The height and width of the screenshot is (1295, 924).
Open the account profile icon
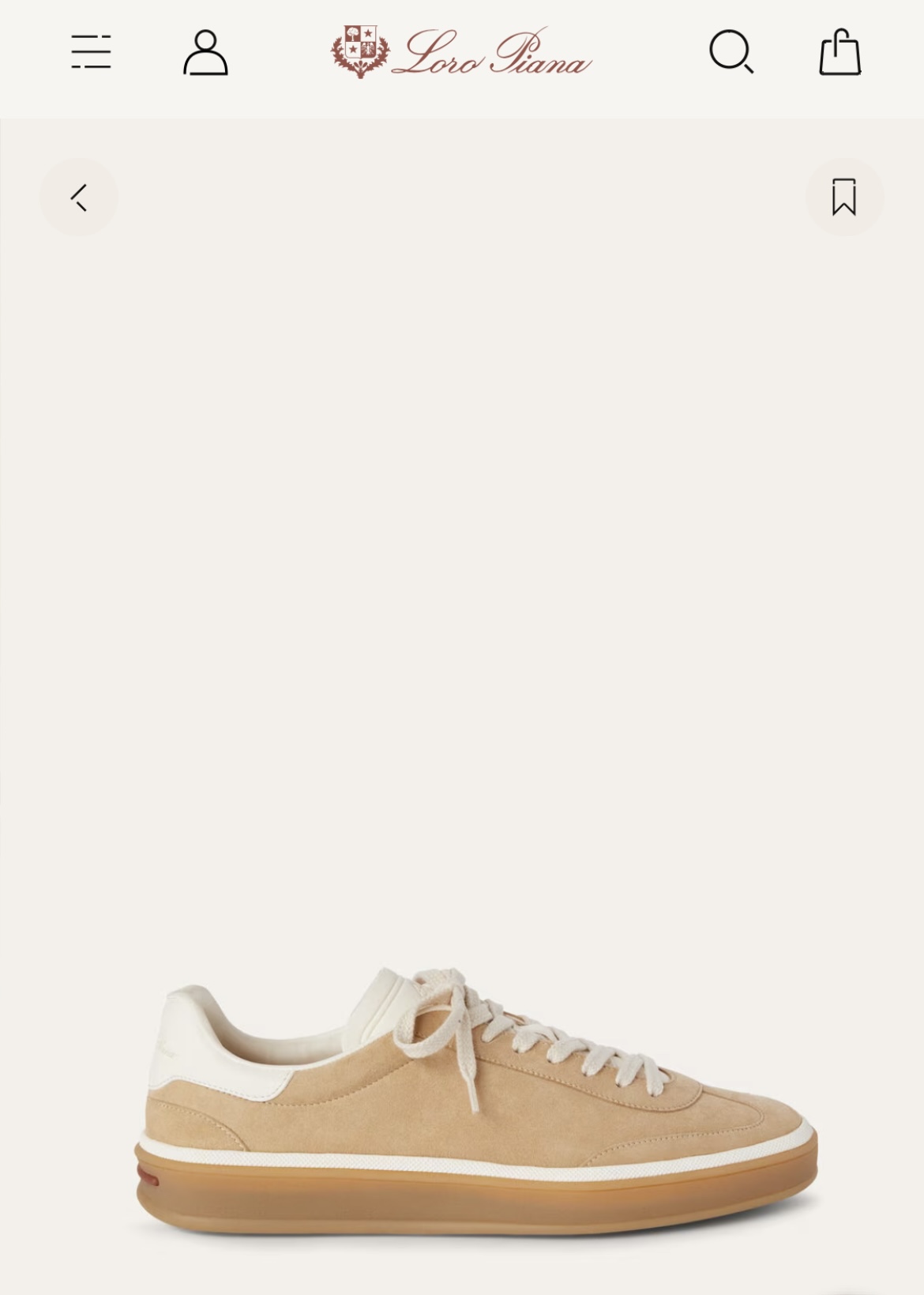click(x=205, y=53)
